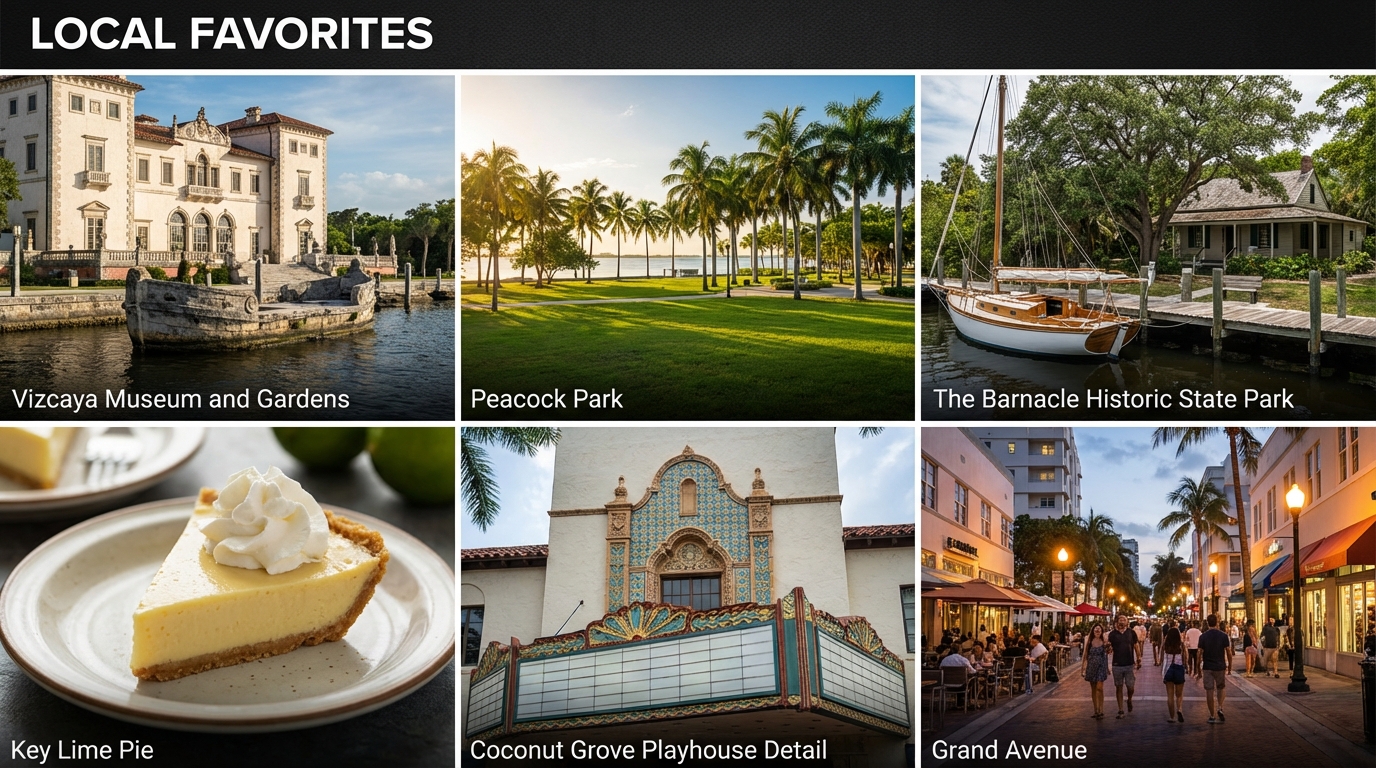Image resolution: width=1376 pixels, height=768 pixels.
Task: Open the Vizcaya Museum and Gardens tile
Action: point(227,247)
